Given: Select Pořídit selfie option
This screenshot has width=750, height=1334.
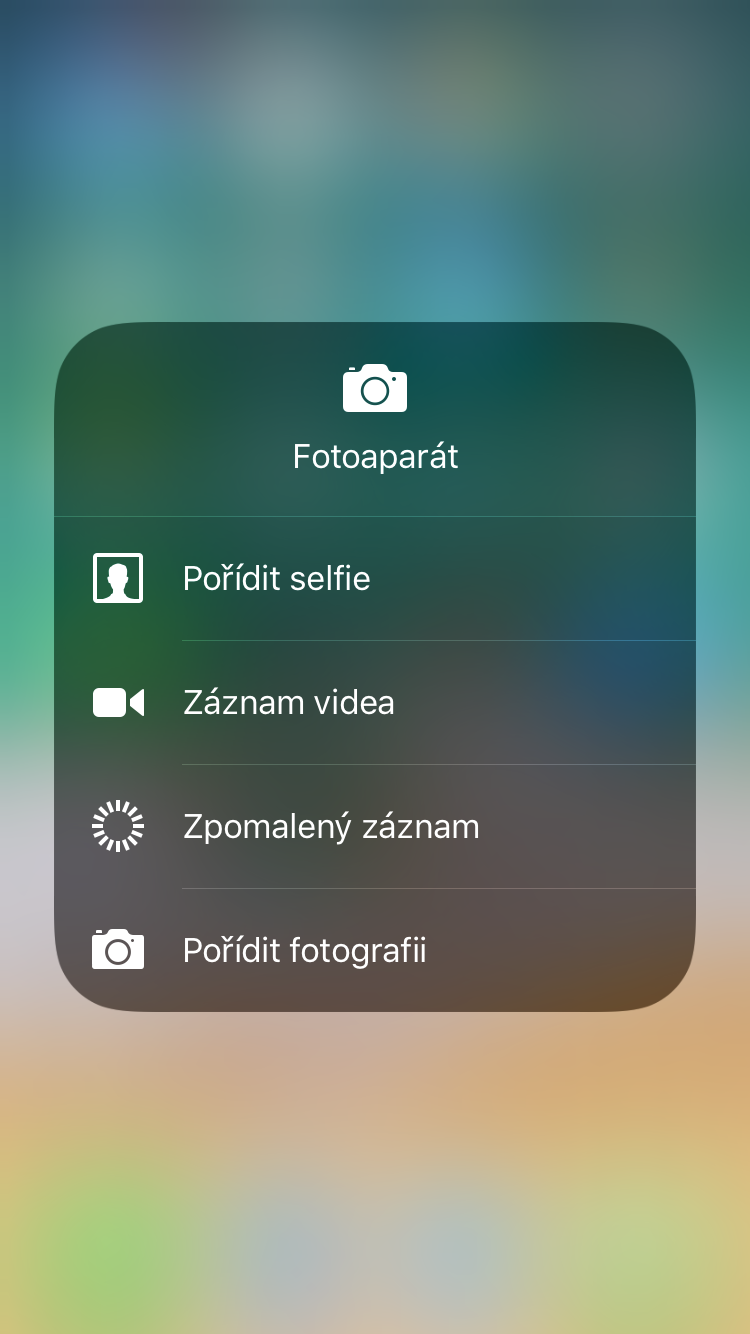Looking at the screenshot, I should coord(276,579).
